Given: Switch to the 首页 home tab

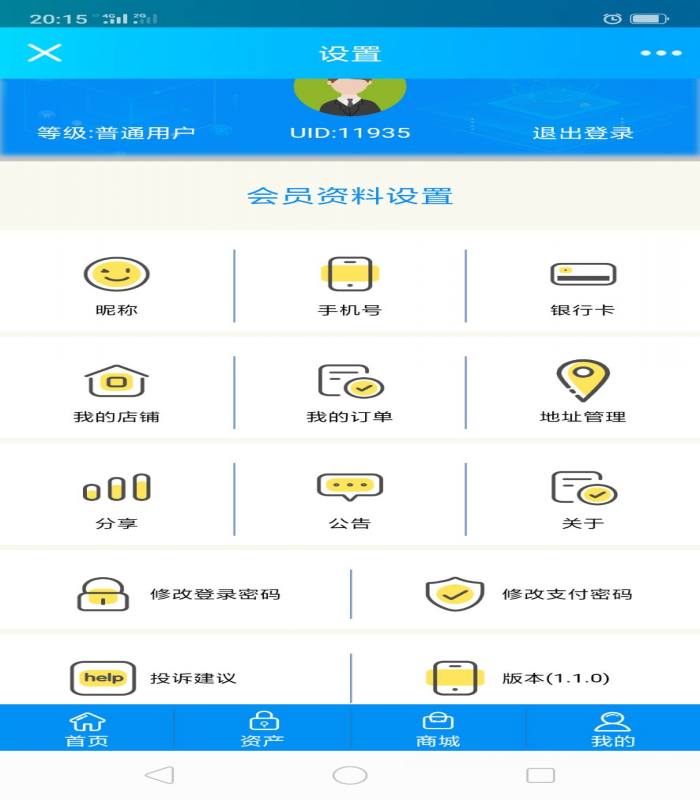Looking at the screenshot, I should click(87, 729).
